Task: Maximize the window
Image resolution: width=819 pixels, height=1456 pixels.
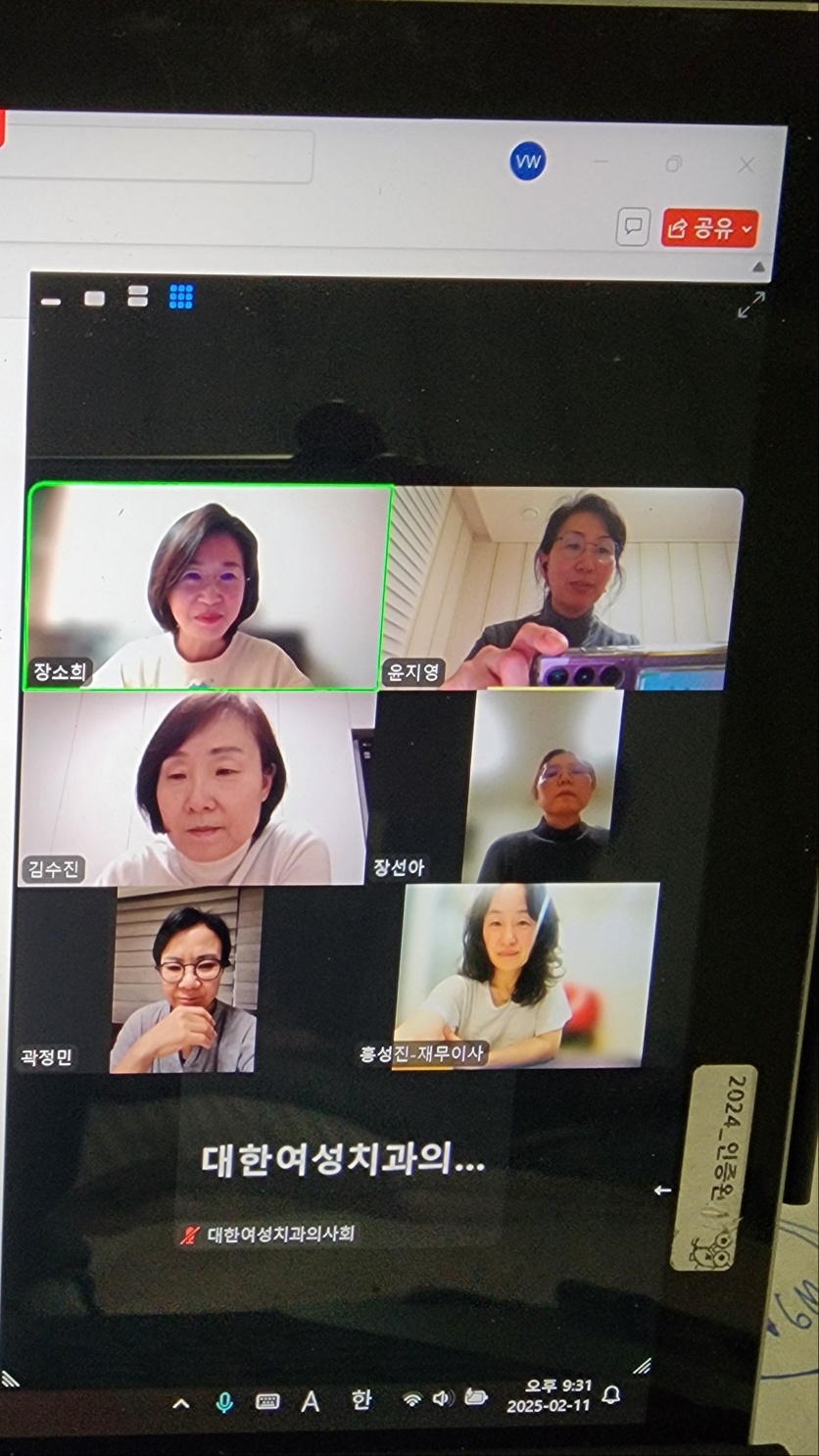Action: pyautogui.click(x=673, y=164)
